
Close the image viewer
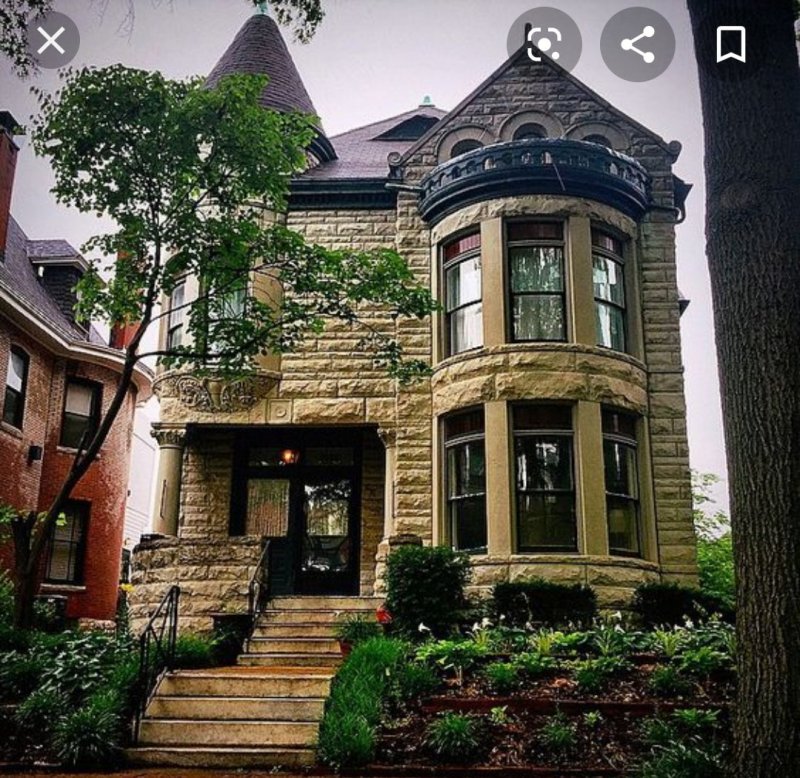pos(51,41)
